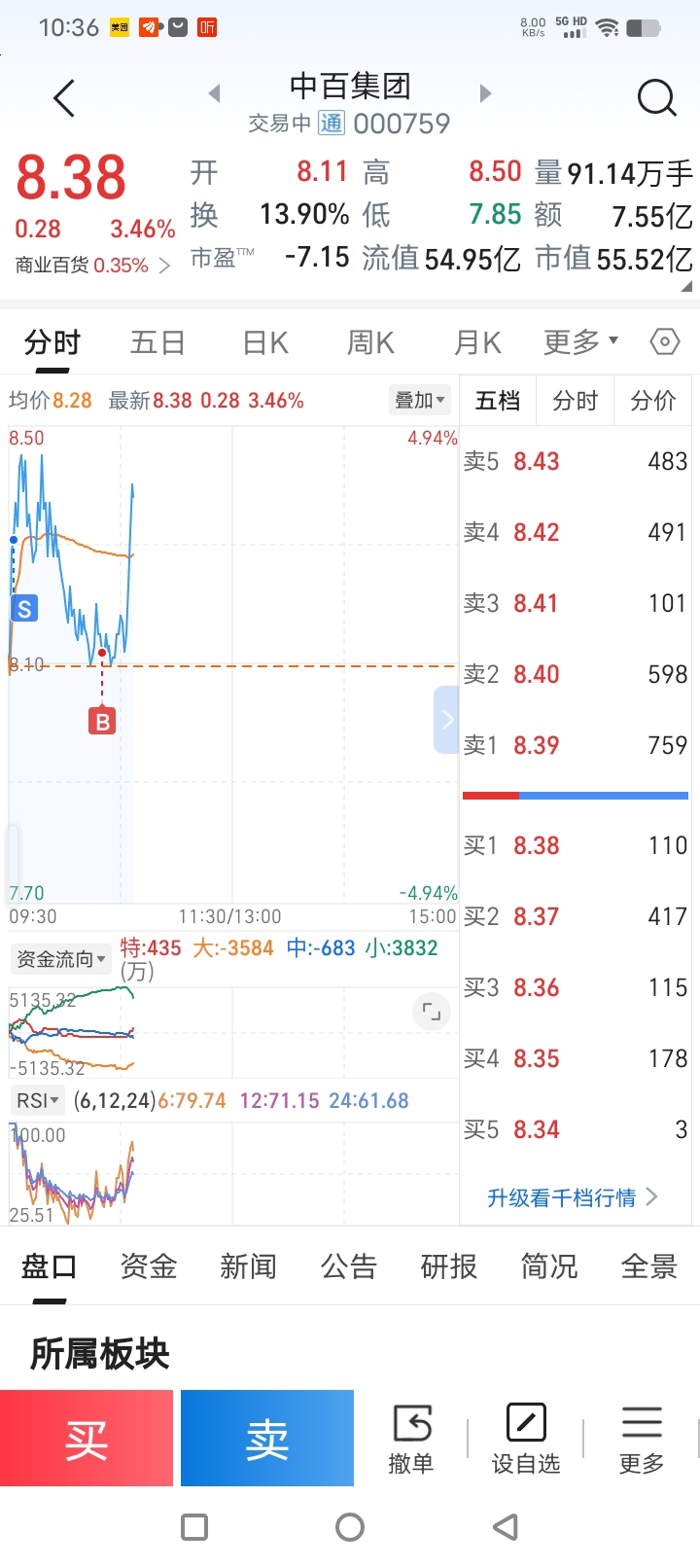Screen dimensions: 700x1568
Task: Change the RSI indicator dropdown
Action: click(x=38, y=1100)
